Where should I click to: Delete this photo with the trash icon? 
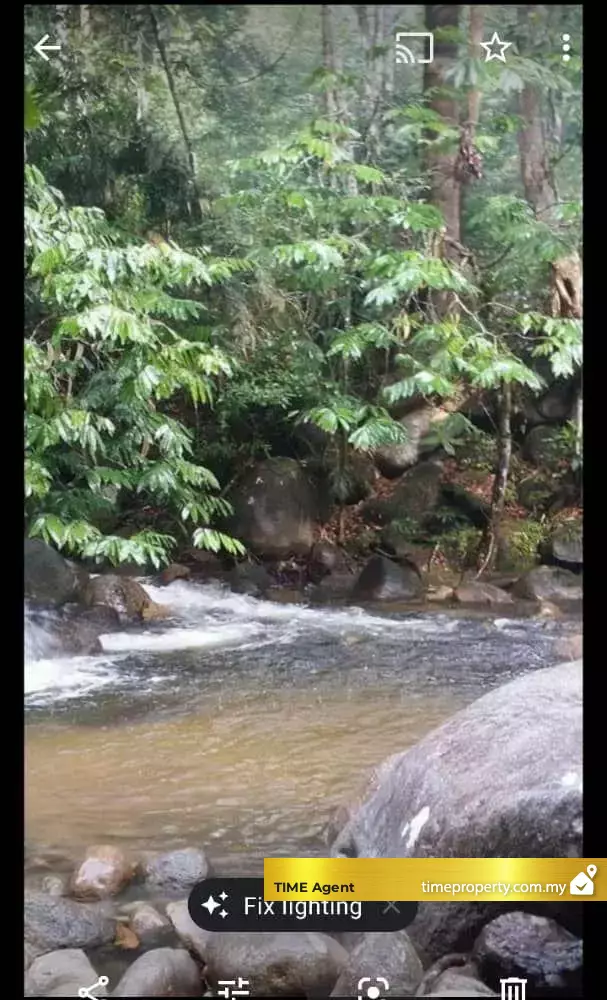pos(513,989)
